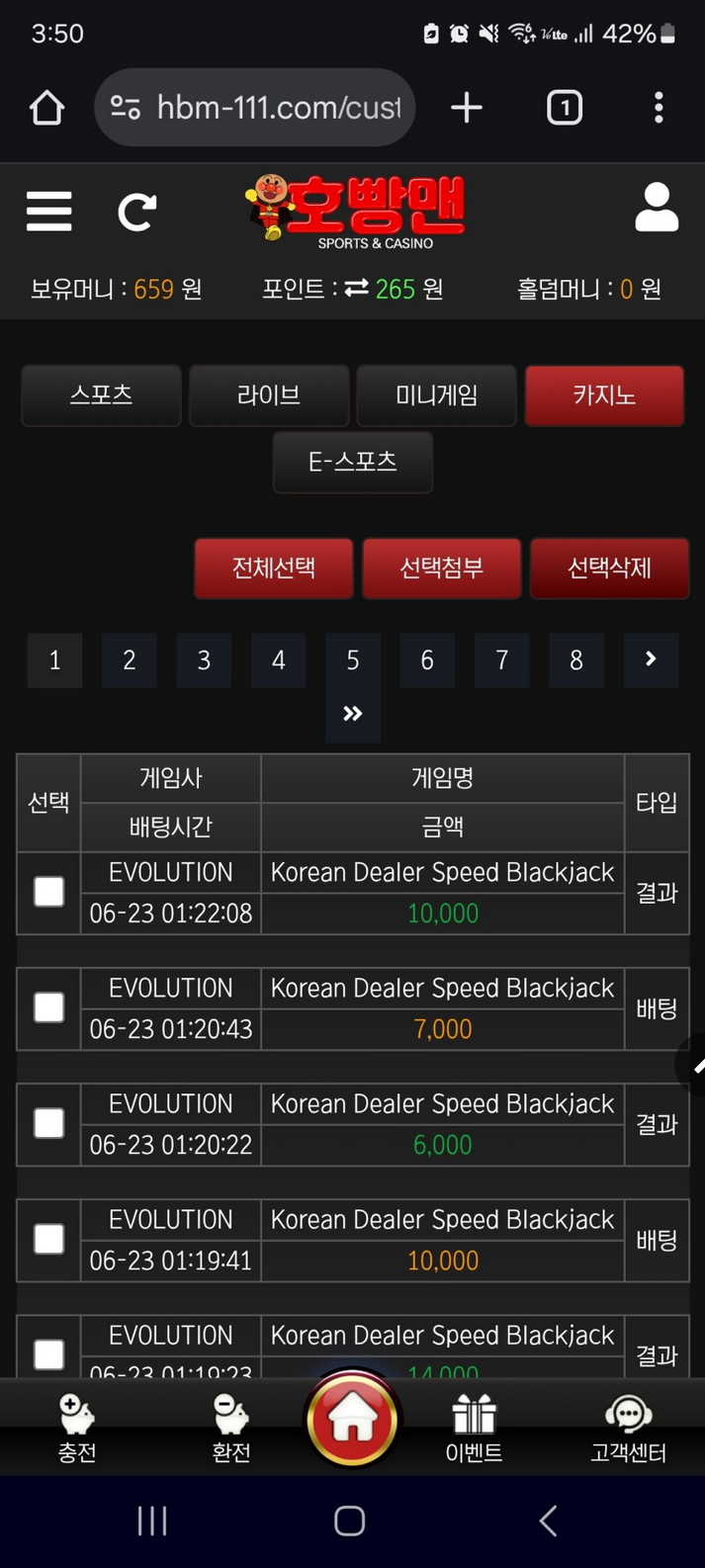Open the hamburger menu
The width and height of the screenshot is (705, 1568).
pos(48,211)
